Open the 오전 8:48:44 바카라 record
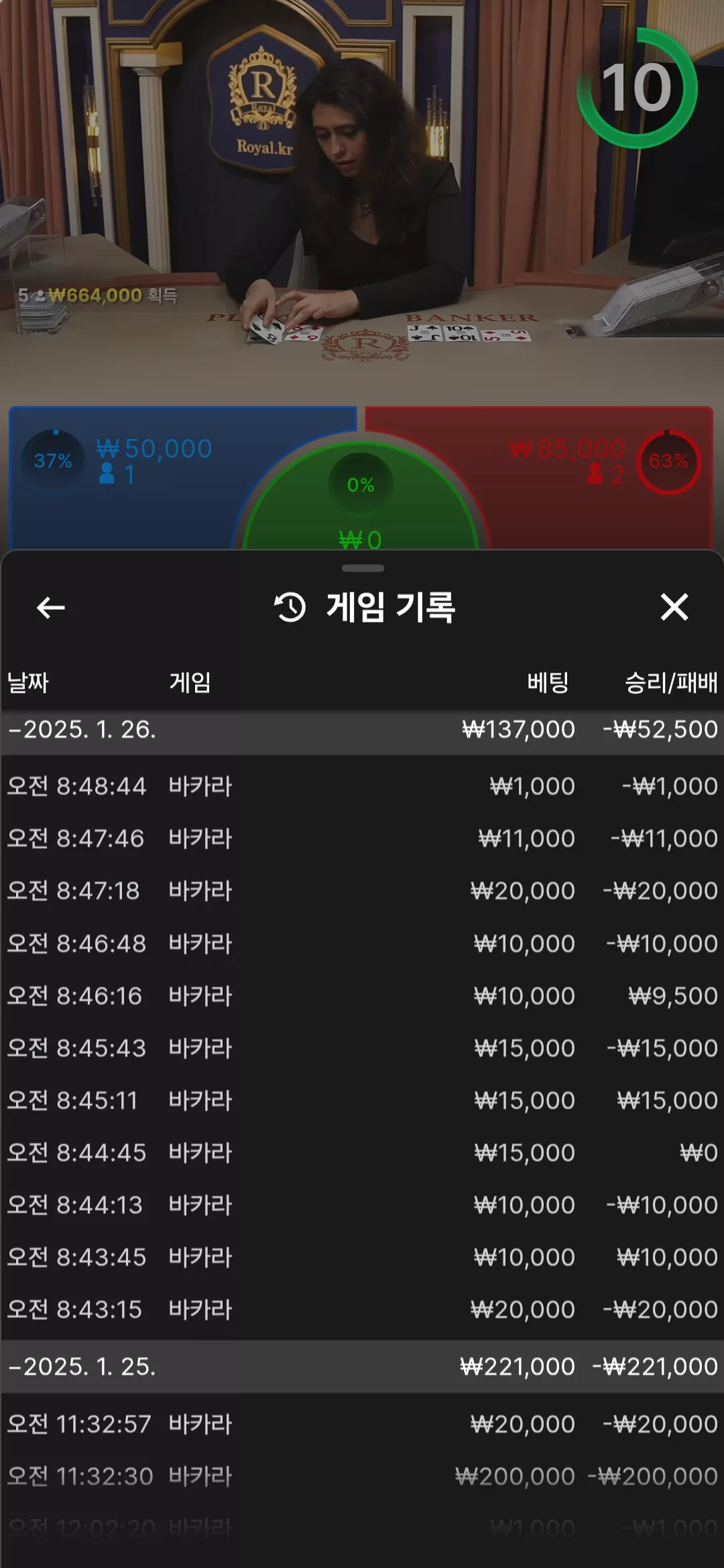 click(x=362, y=786)
